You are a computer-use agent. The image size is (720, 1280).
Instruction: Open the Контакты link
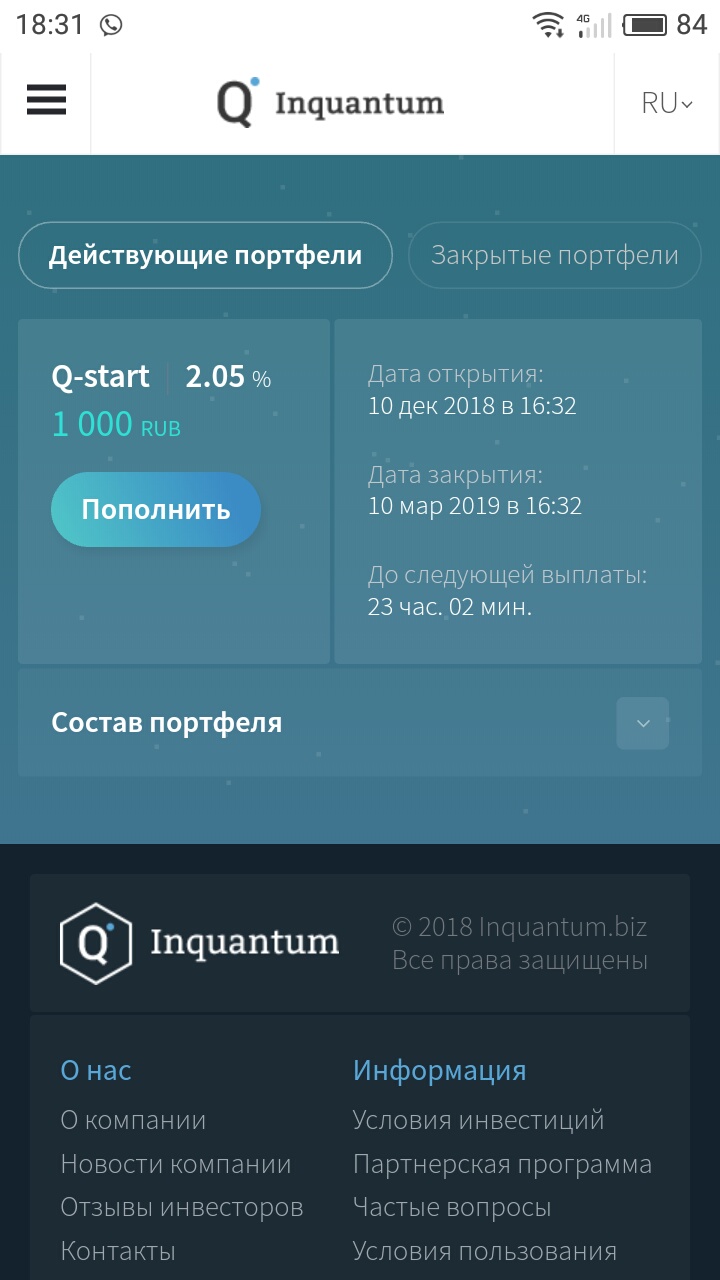[x=118, y=1251]
